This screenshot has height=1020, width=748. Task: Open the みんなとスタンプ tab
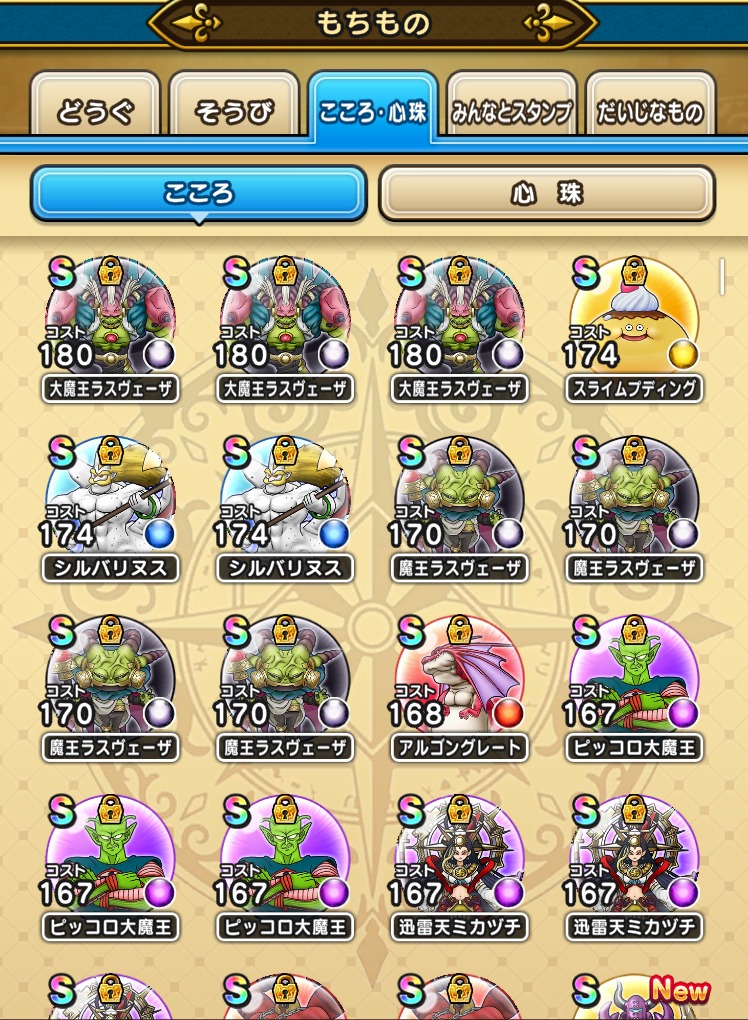click(511, 111)
